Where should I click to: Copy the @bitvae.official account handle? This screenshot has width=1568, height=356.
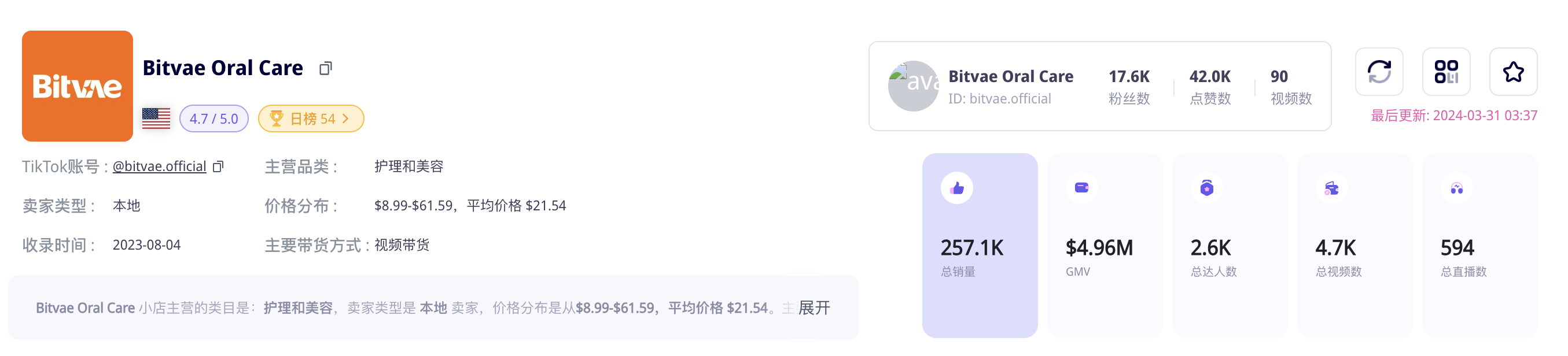coord(219,166)
